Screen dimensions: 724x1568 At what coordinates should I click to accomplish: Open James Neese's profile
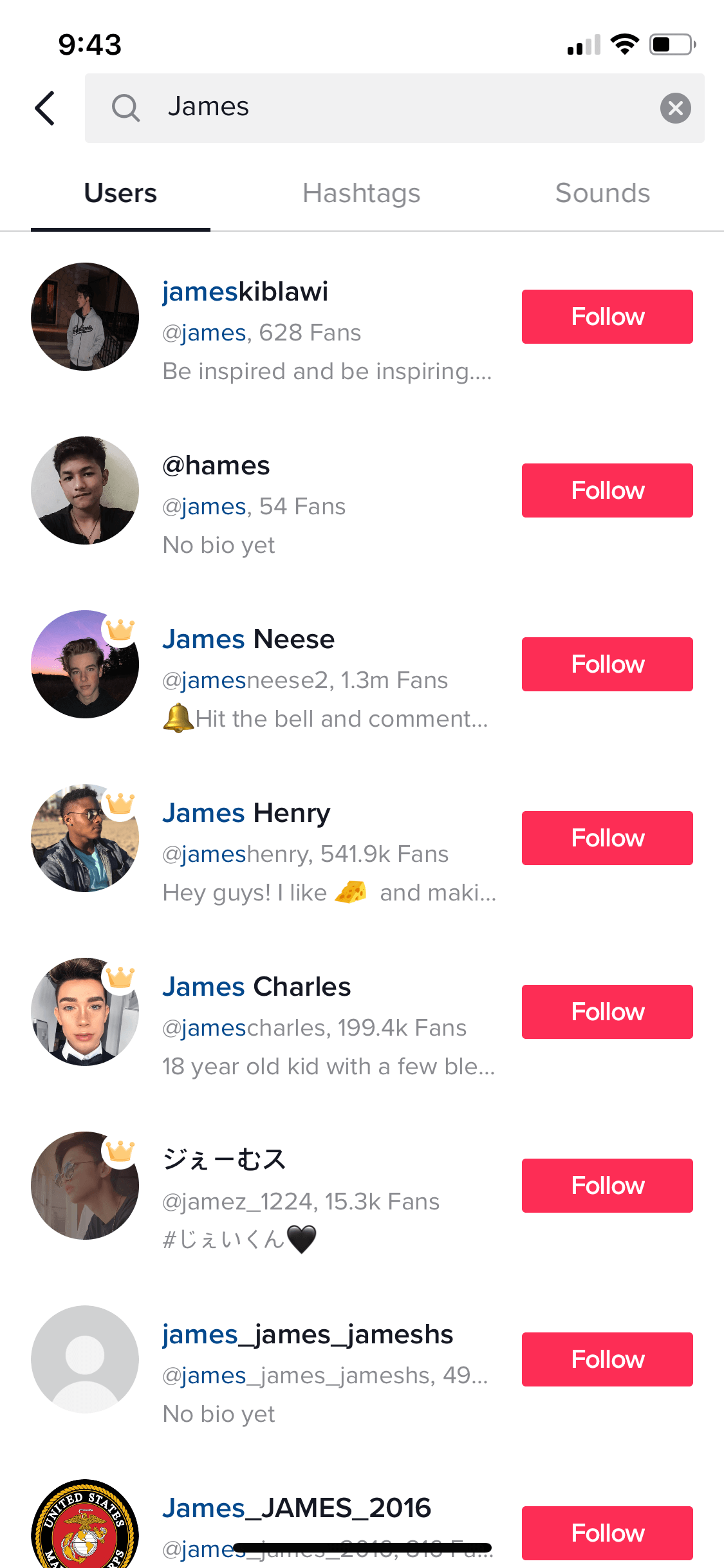(x=248, y=639)
